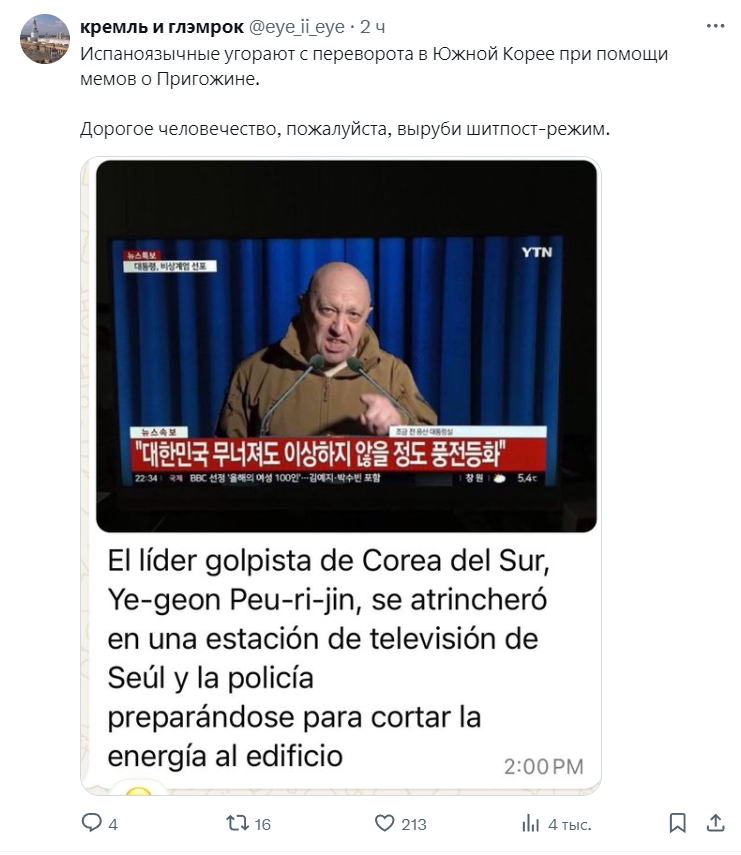This screenshot has width=741, height=855.
Task: Share the post
Action: coord(715,823)
